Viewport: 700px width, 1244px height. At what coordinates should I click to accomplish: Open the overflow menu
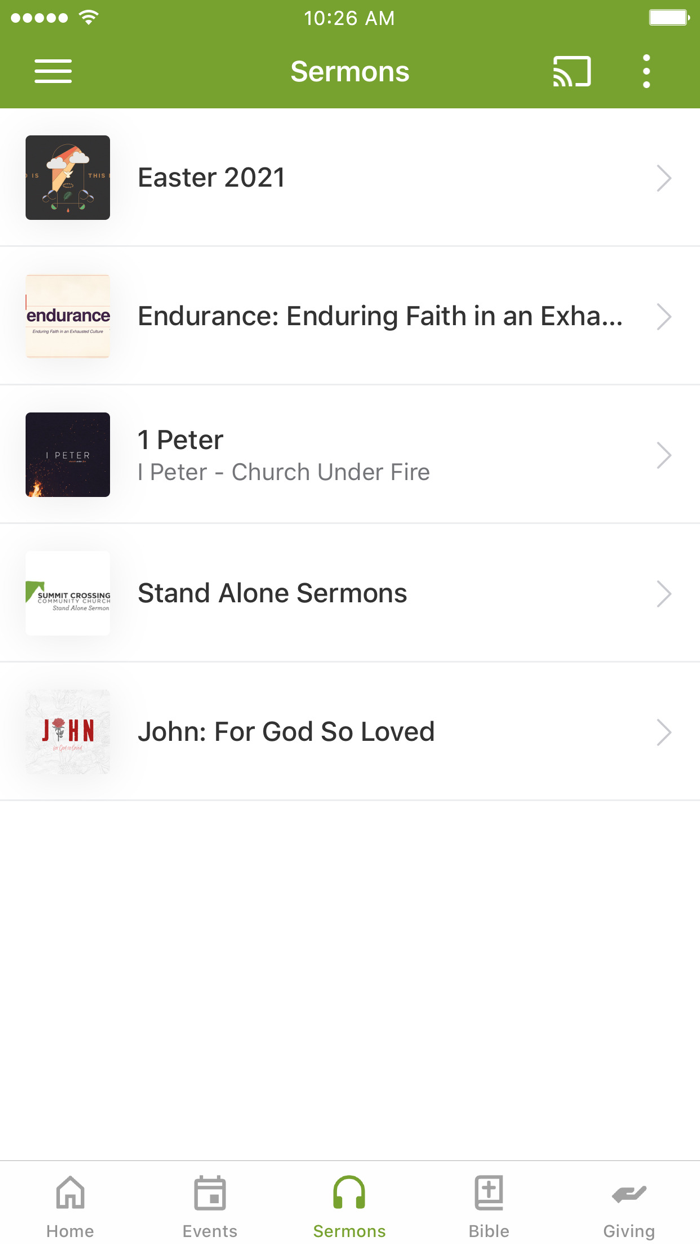[x=646, y=71]
